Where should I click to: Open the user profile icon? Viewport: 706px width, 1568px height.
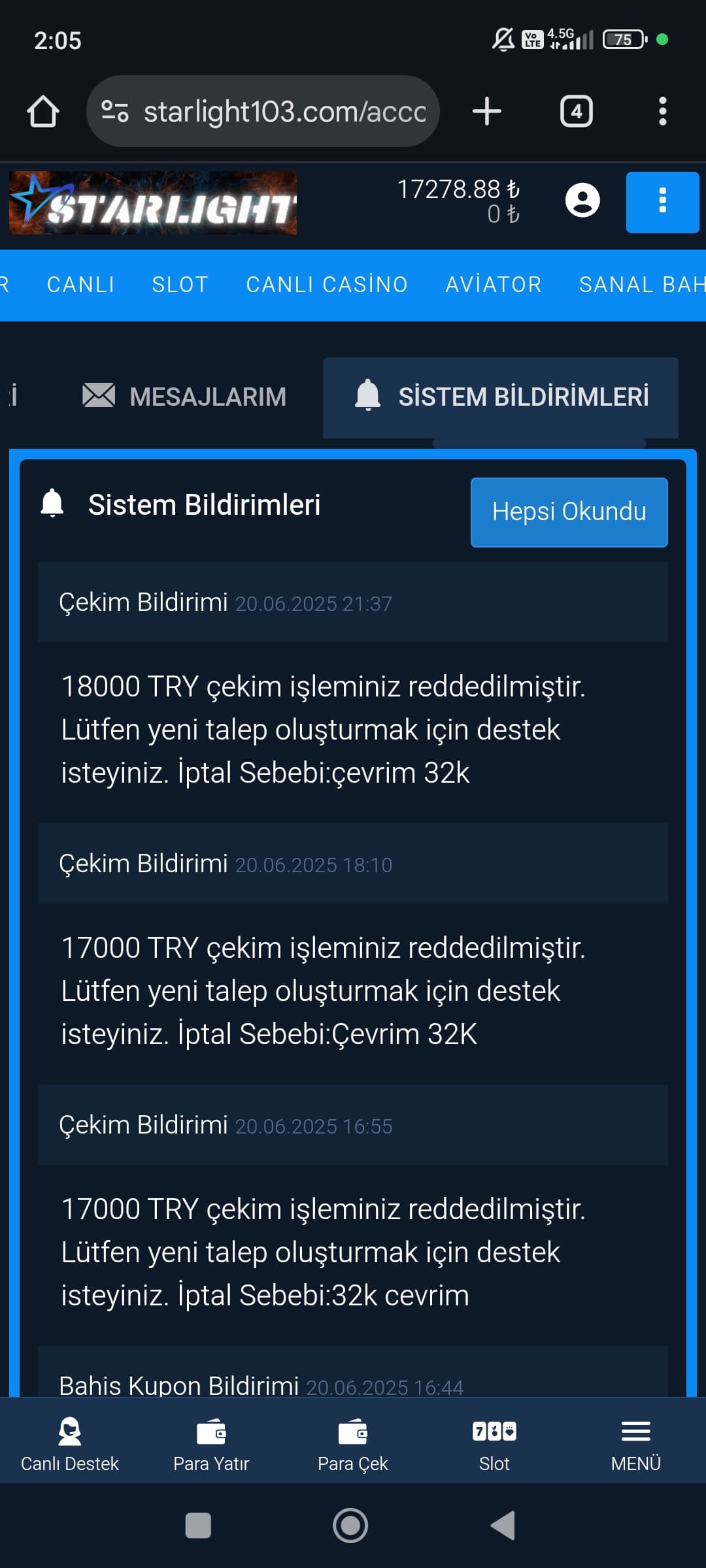click(582, 200)
